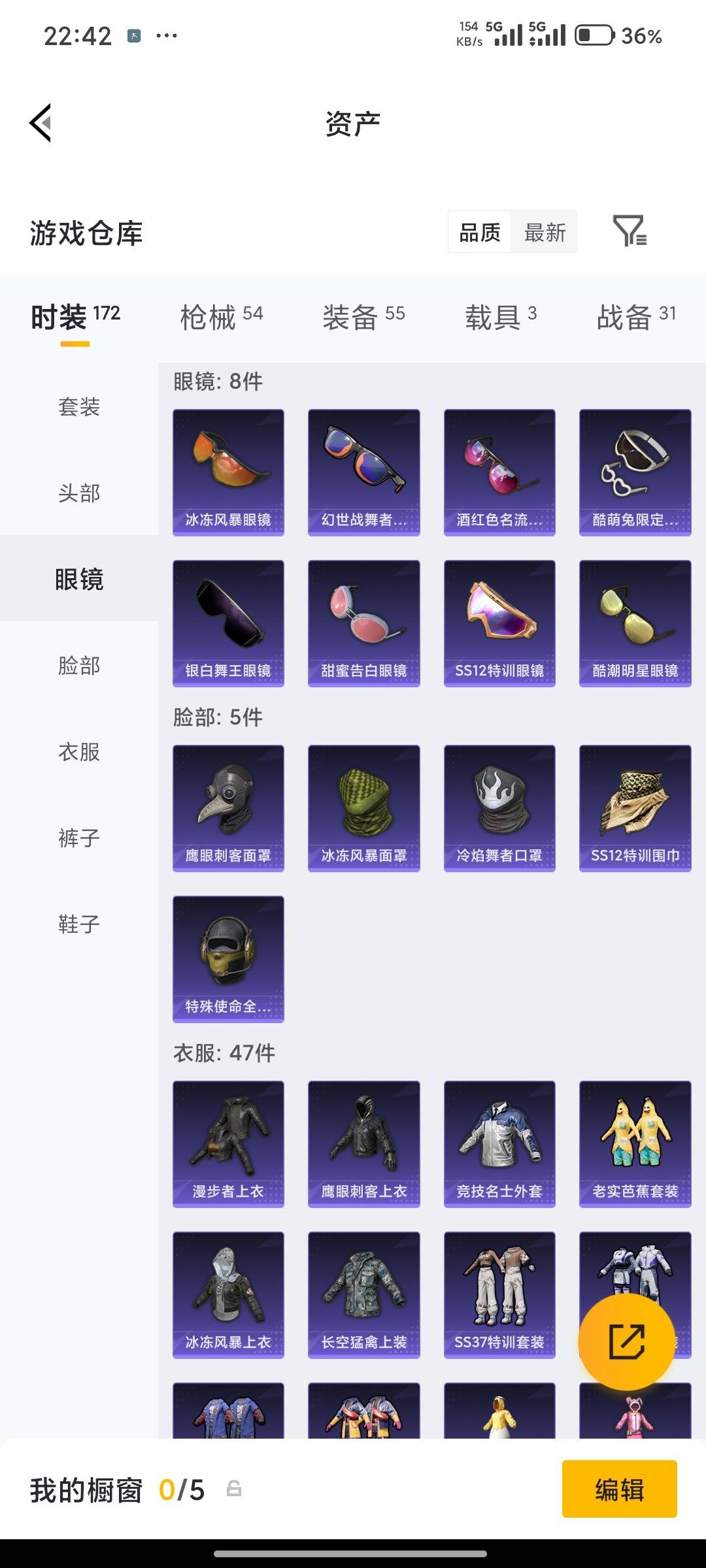Expand the 裤子 section in sidebar
Image resolution: width=706 pixels, height=1568 pixels.
pyautogui.click(x=79, y=838)
